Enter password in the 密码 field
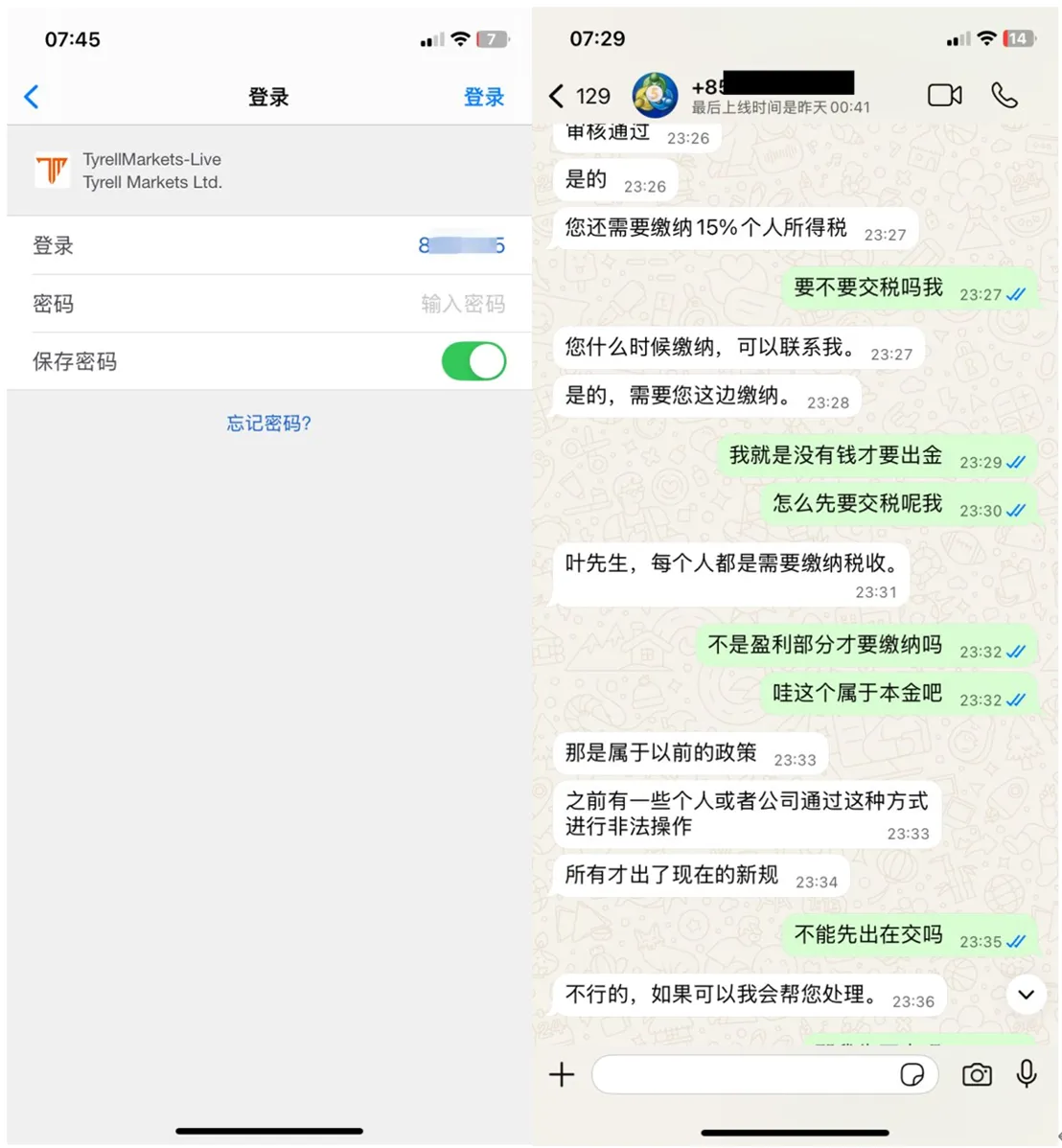1062x1148 pixels. point(268,303)
